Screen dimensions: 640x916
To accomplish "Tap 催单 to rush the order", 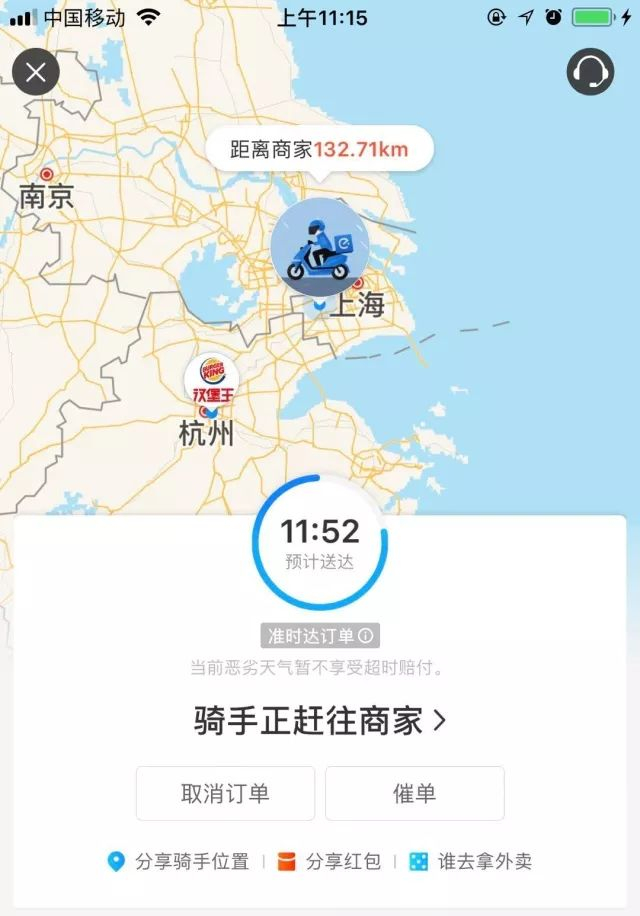I will click(x=415, y=793).
